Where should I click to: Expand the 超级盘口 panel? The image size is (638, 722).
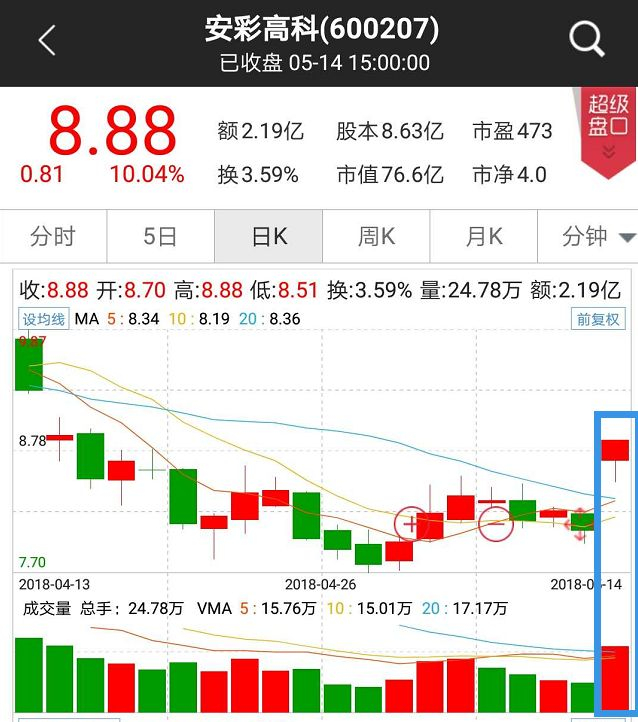(607, 129)
